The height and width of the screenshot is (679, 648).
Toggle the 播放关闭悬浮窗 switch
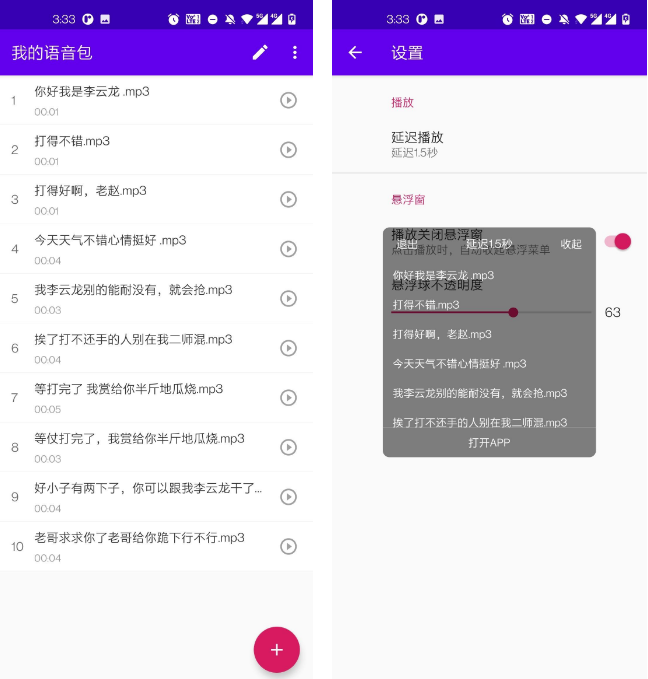[x=618, y=241]
